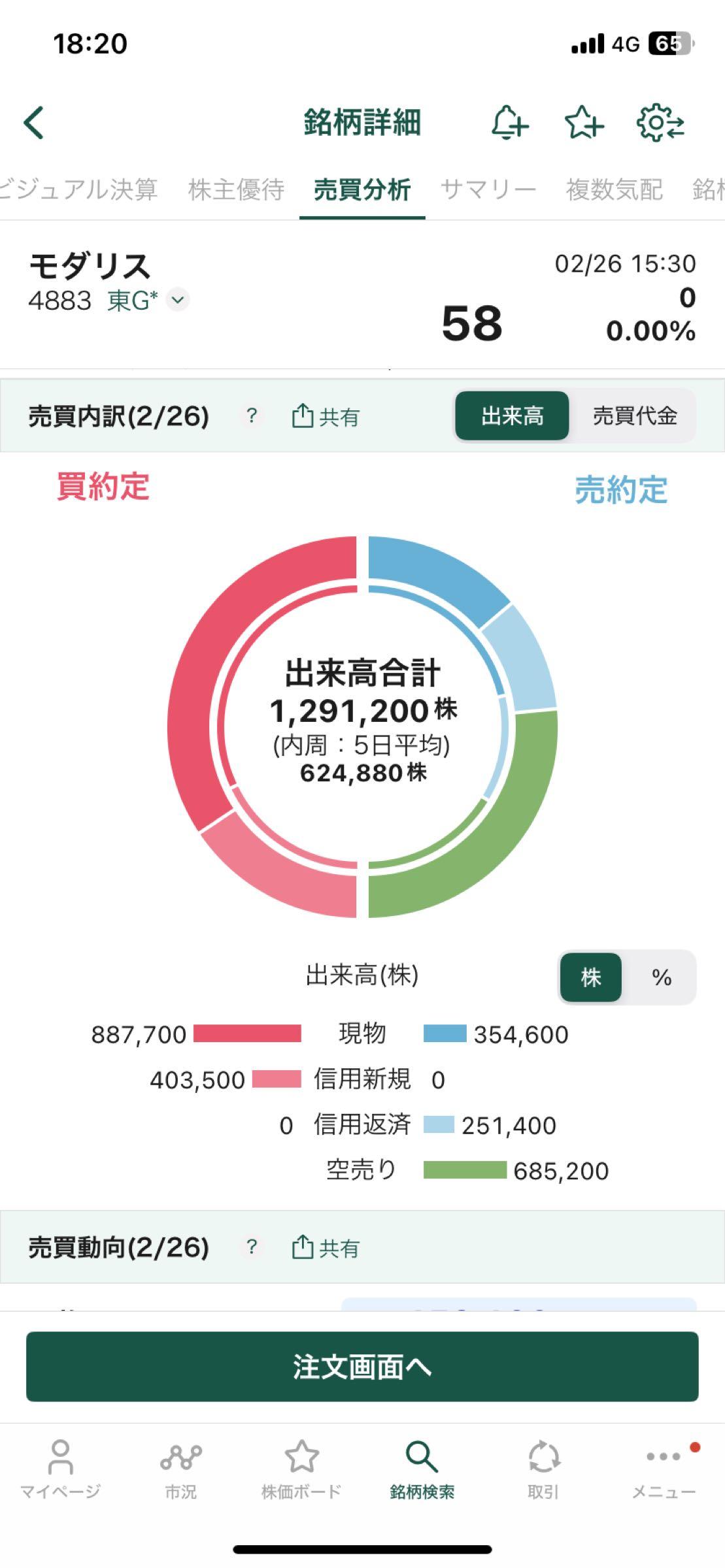The image size is (725, 1568).
Task: Open help for 売買内訳(2/26)
Action: coord(252,416)
